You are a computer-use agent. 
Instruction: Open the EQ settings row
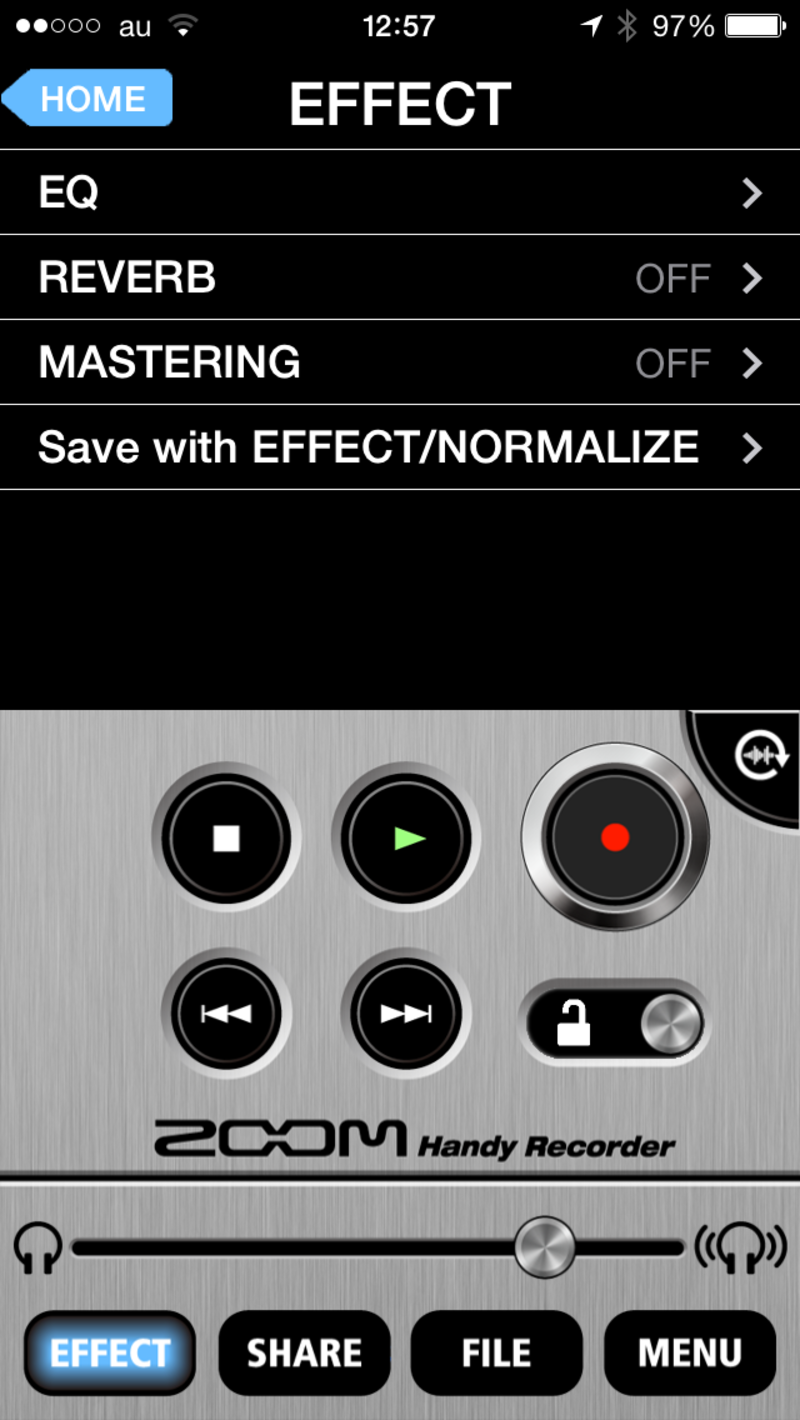click(400, 192)
